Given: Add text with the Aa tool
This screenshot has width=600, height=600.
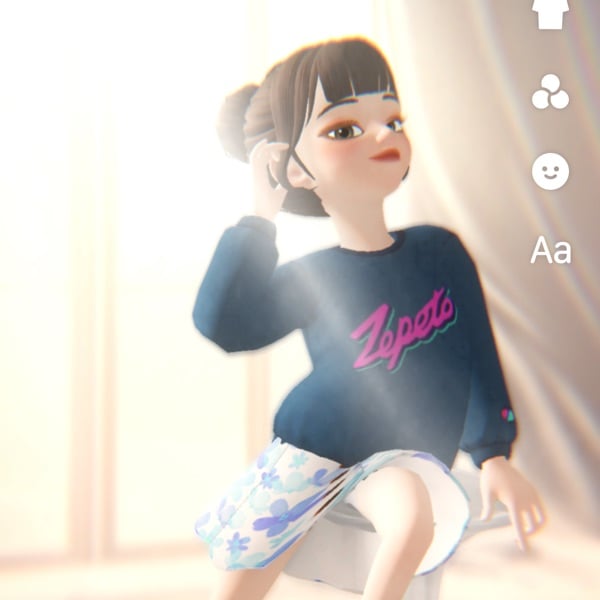Looking at the screenshot, I should (550, 250).
